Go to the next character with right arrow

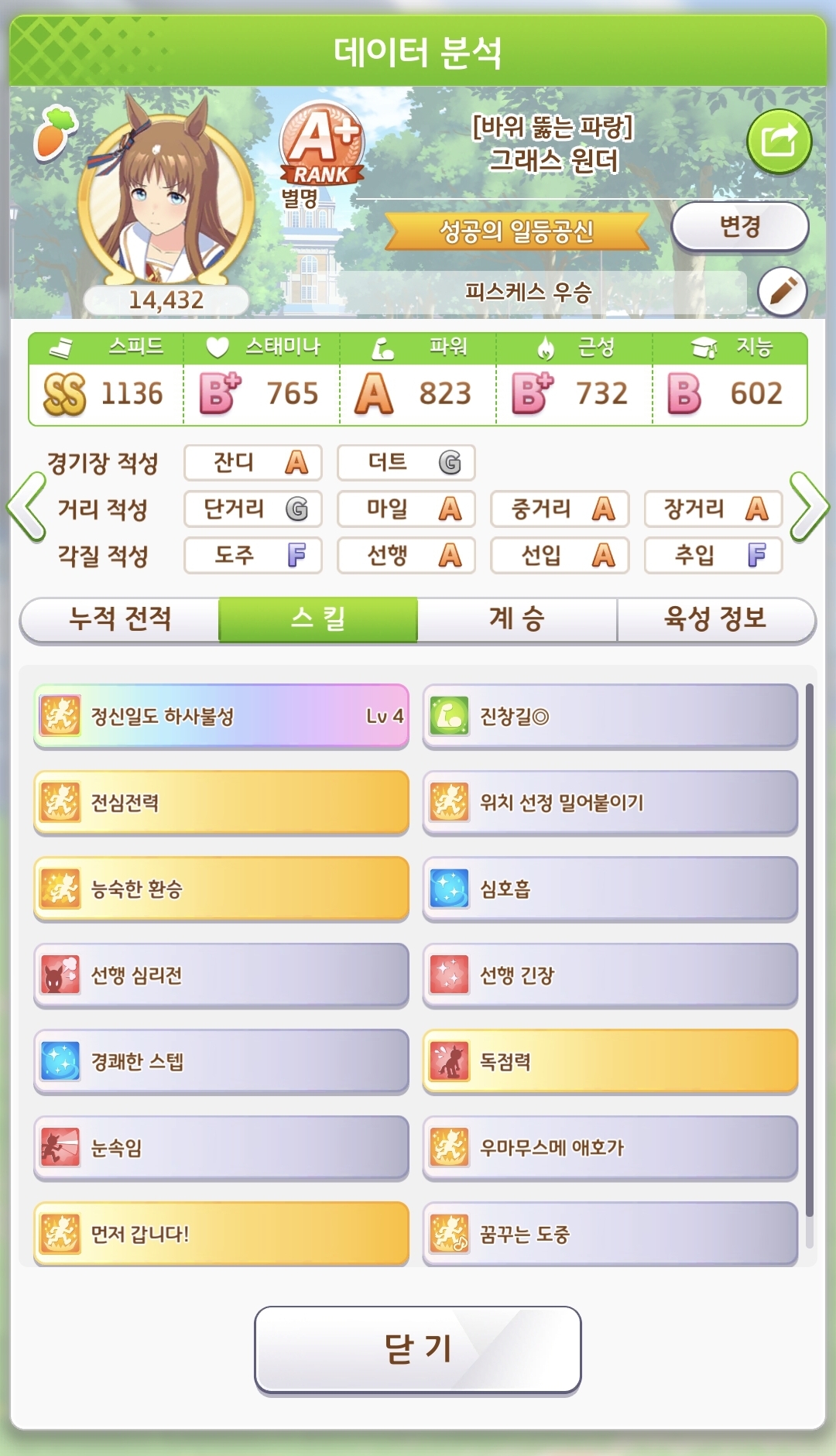[x=809, y=508]
